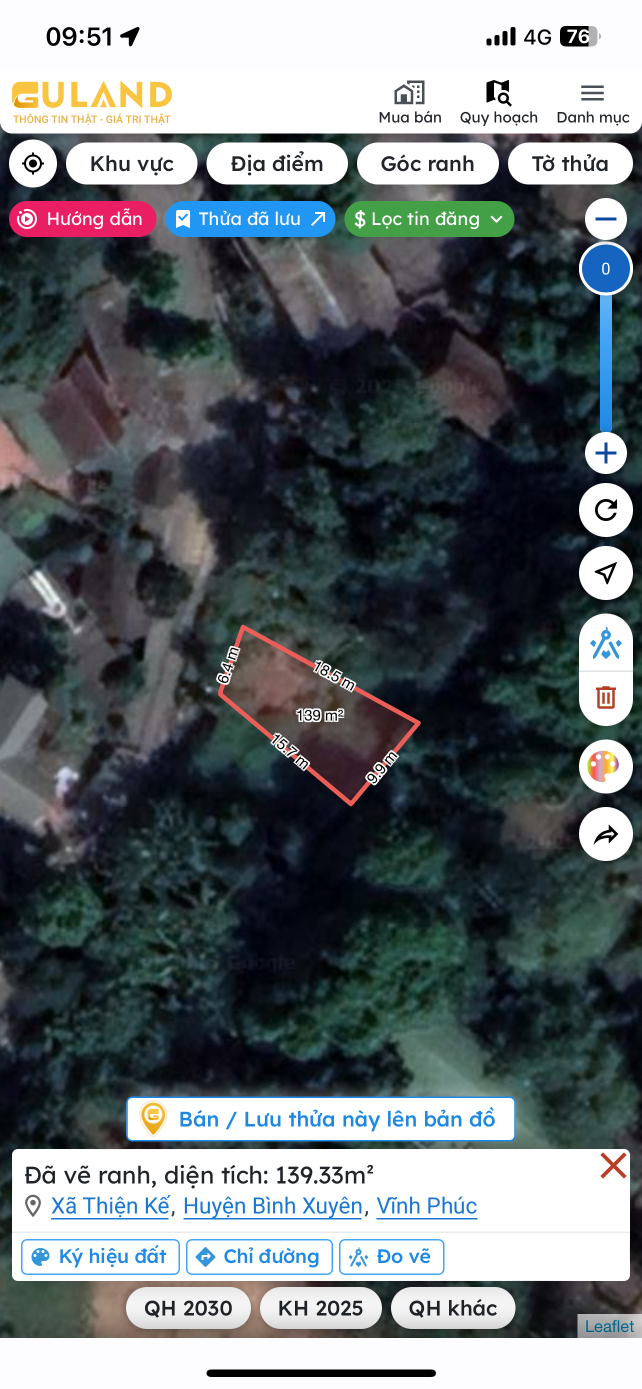This screenshot has height=1389, width=642.
Task: Open the Tờ thửa chip
Action: (x=570, y=164)
